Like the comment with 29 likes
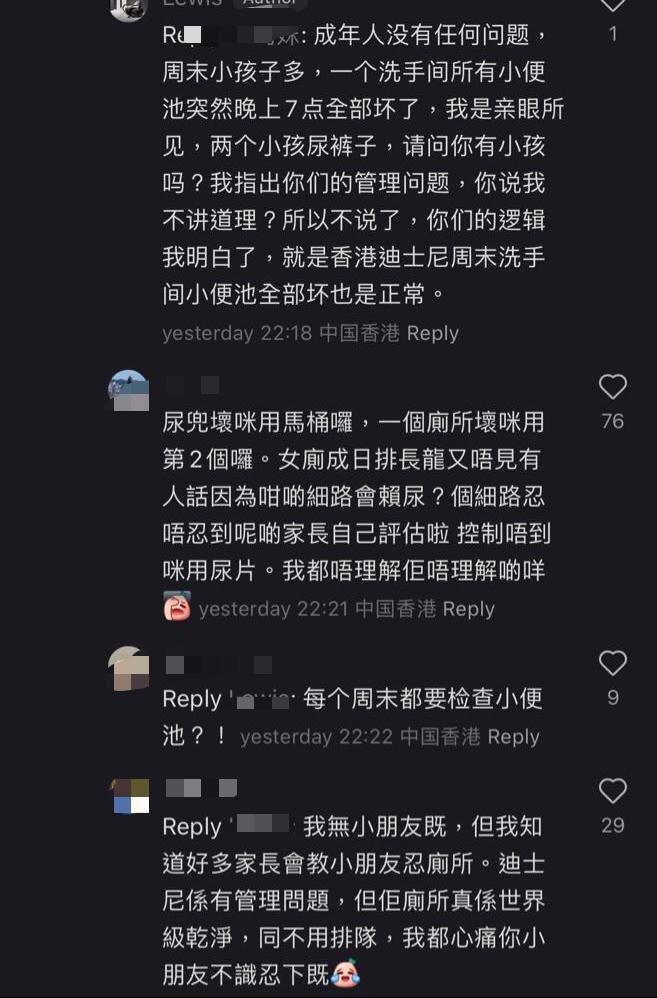The image size is (657, 998). 612,792
